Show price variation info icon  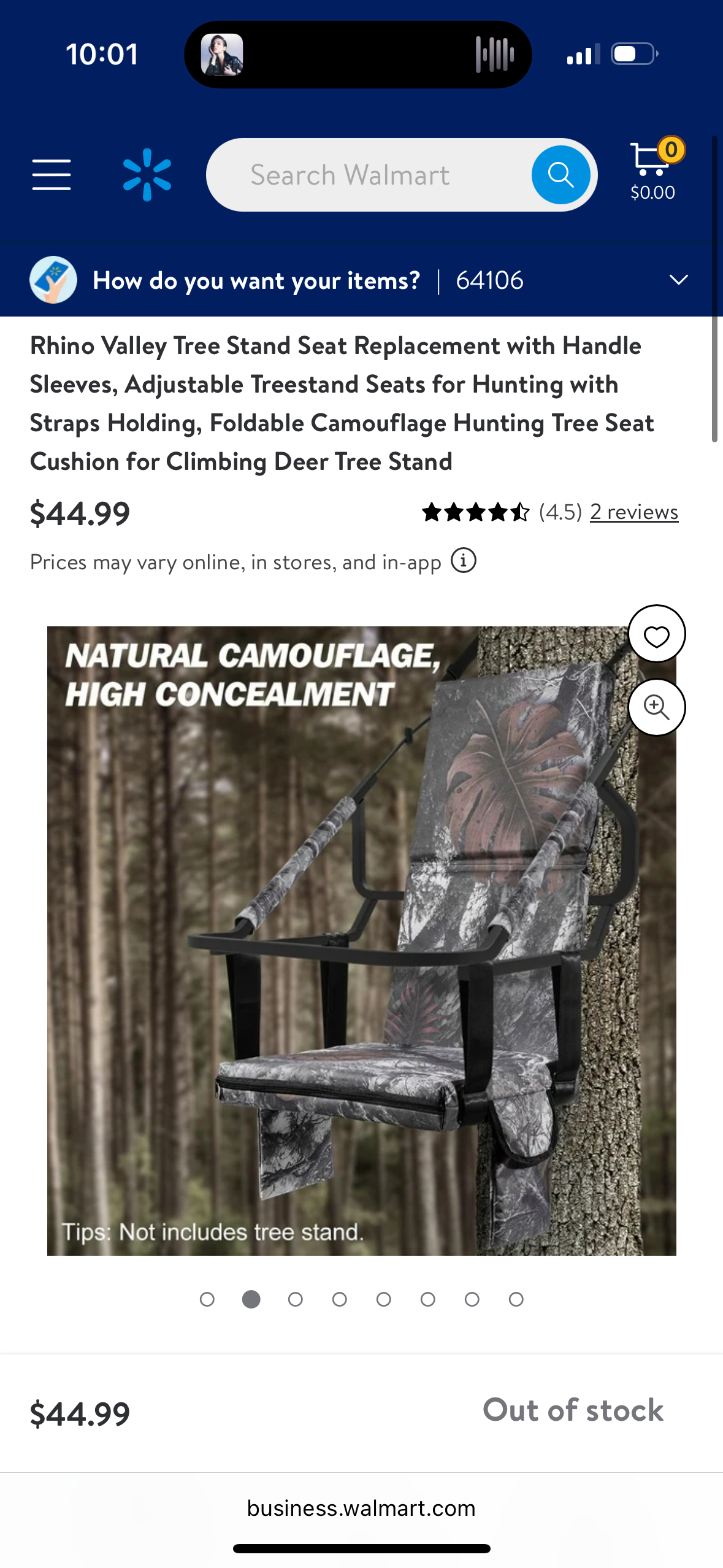point(464,561)
